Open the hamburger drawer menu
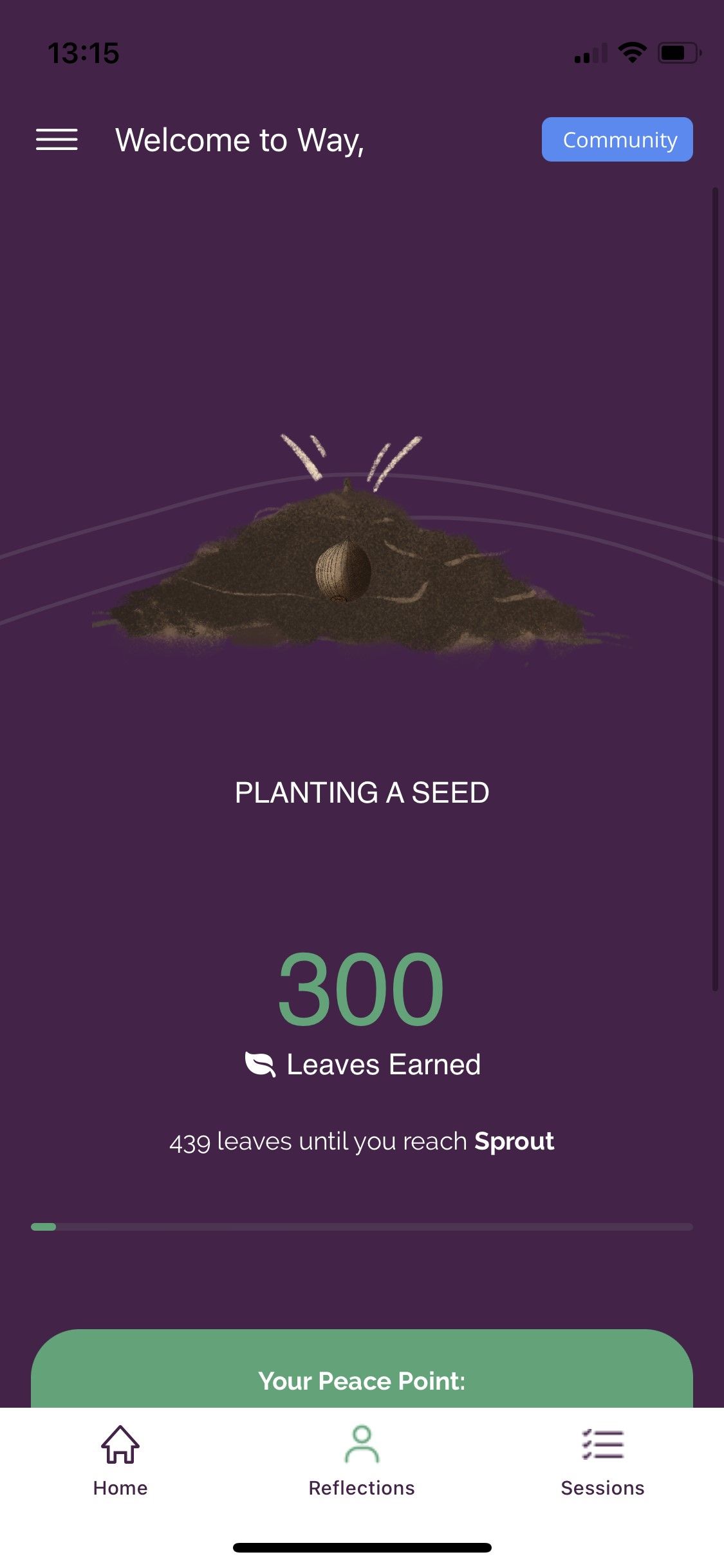 click(x=57, y=140)
